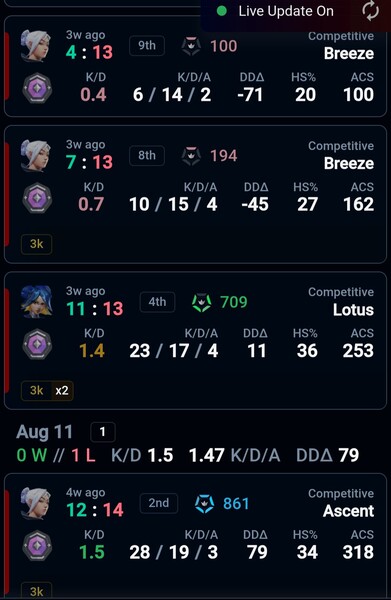
Task: Toggle the Live Update On indicator
Action: (x=275, y=11)
